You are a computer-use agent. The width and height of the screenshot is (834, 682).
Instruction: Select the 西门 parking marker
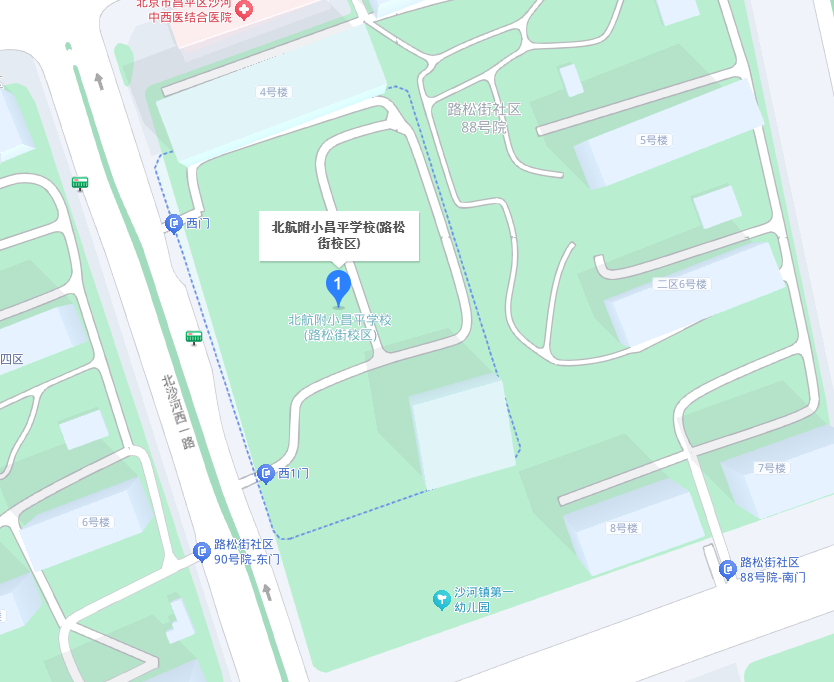174,223
